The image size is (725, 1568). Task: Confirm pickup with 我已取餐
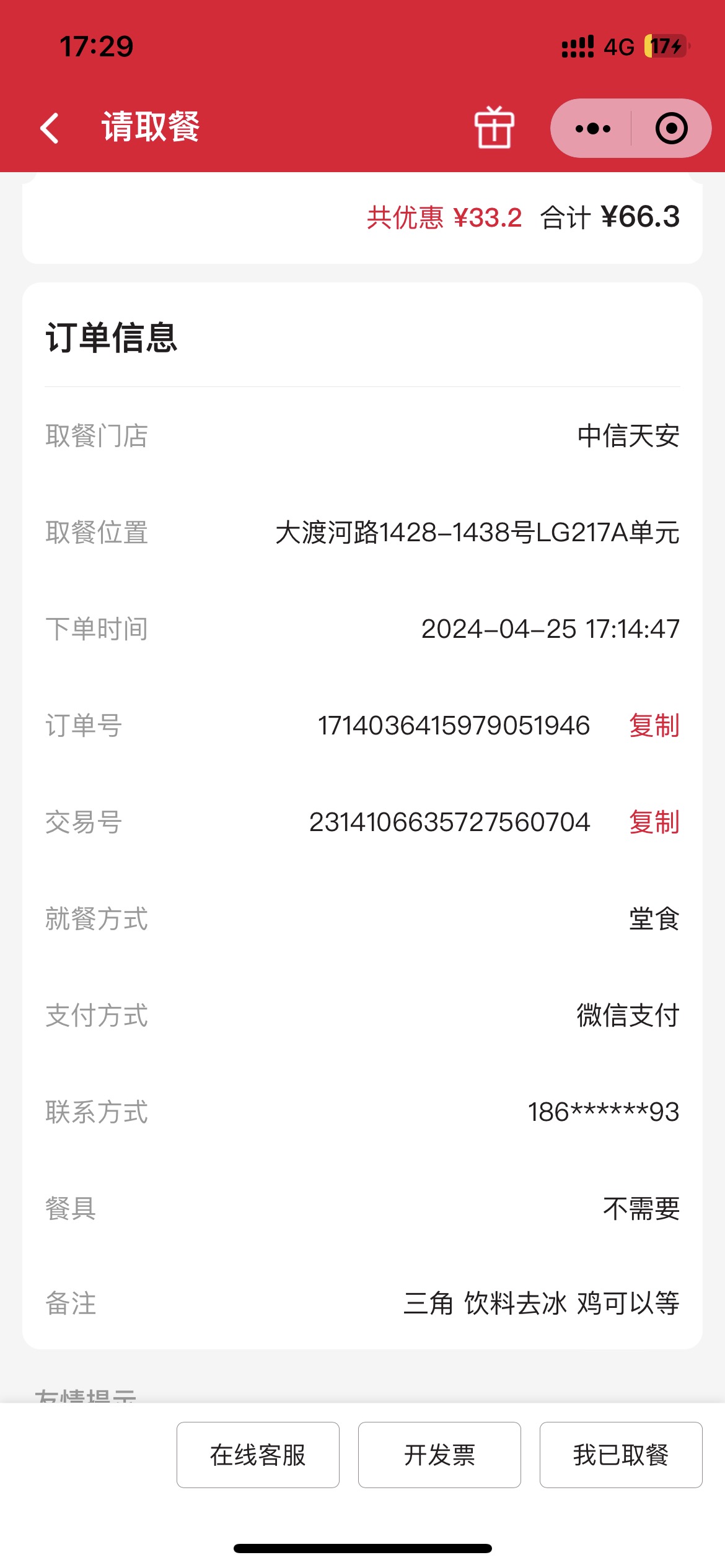click(x=621, y=1455)
